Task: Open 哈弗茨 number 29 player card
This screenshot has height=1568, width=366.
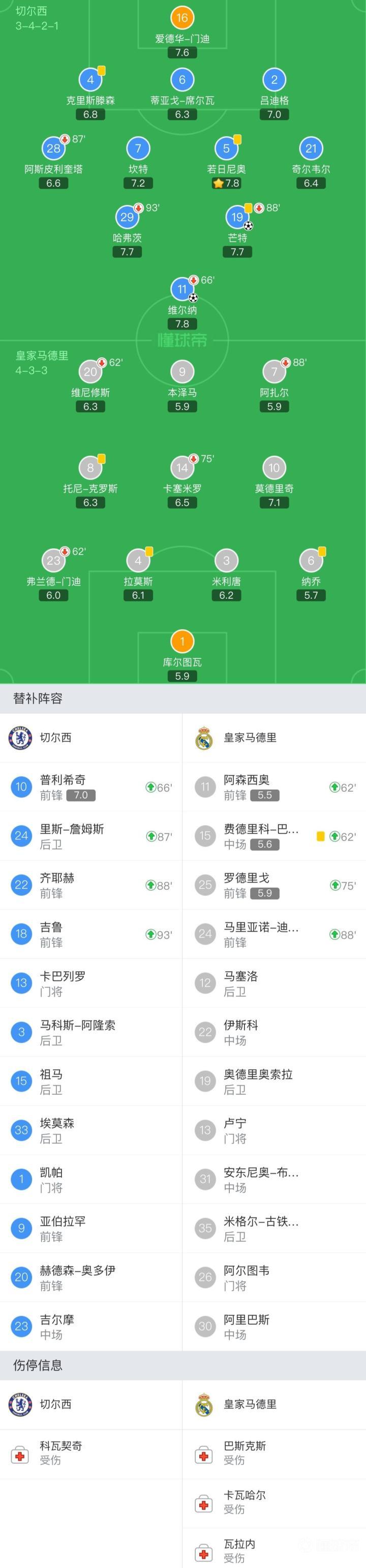Action: point(127,217)
